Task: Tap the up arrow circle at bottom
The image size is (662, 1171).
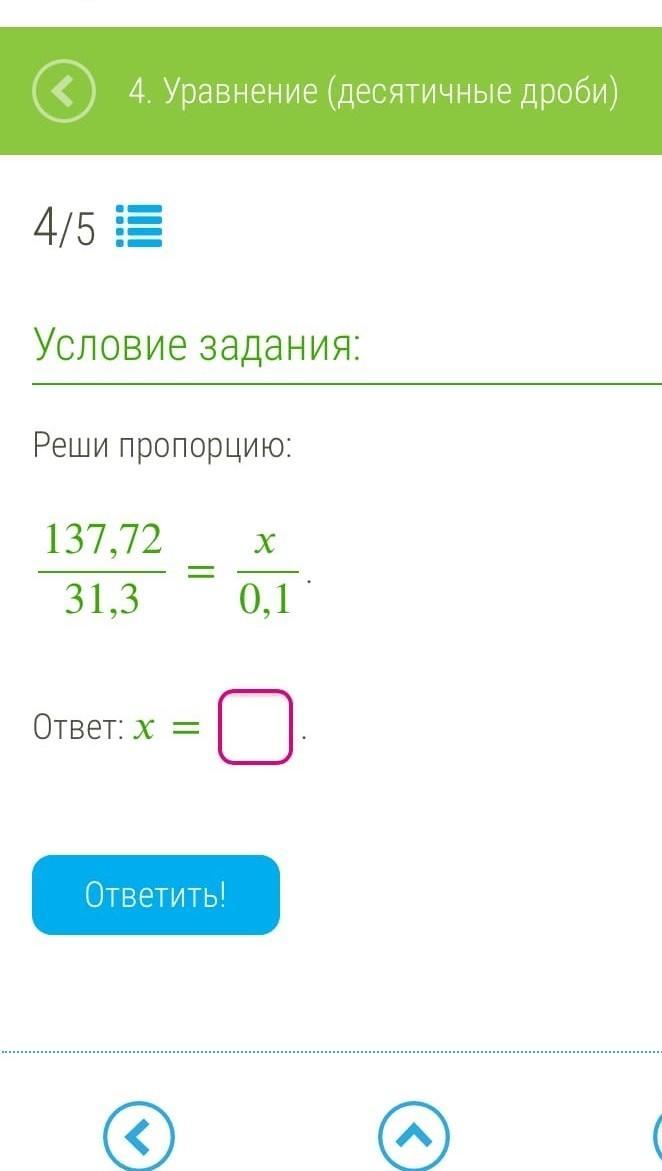Action: 414,1137
